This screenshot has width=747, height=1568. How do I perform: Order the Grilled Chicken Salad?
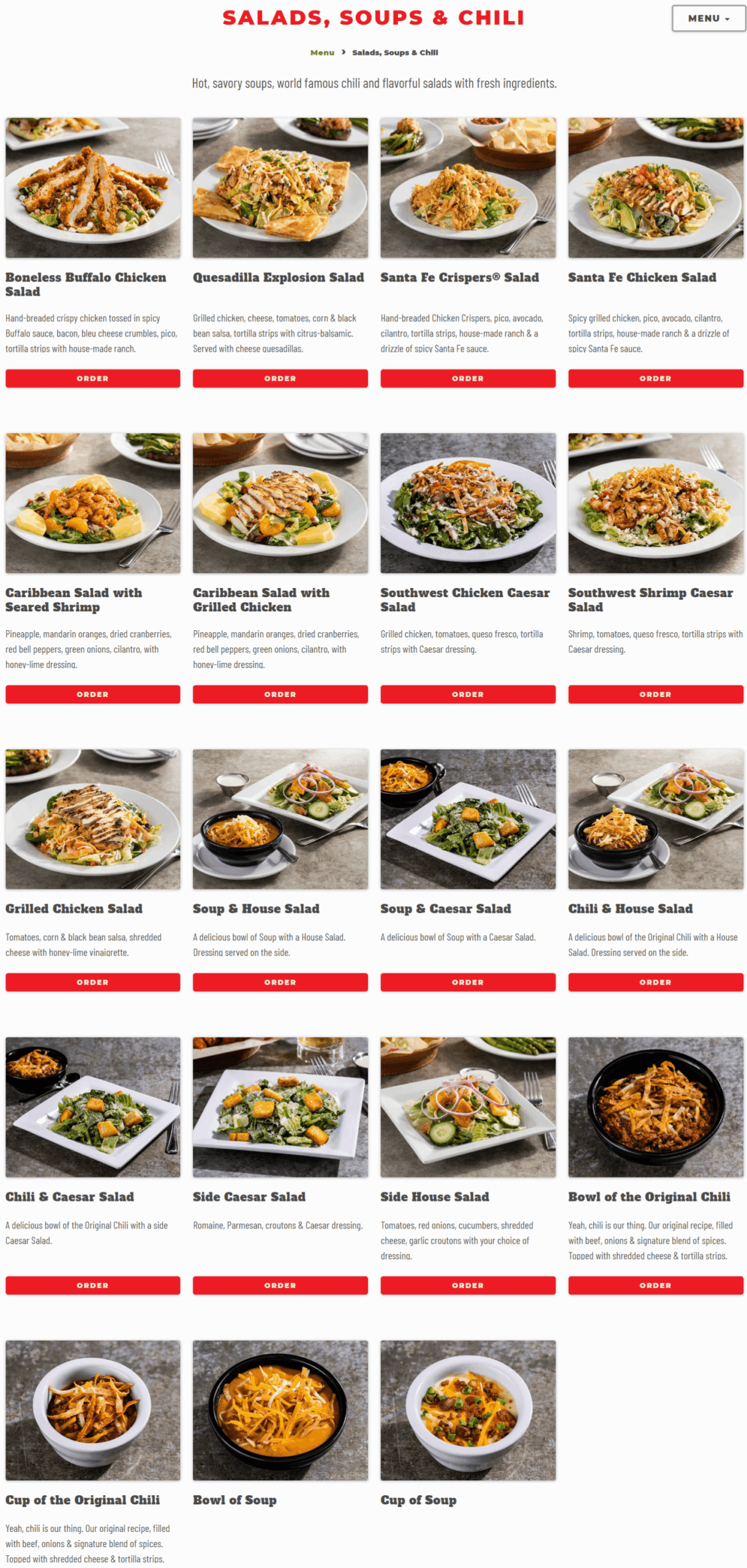point(92,982)
